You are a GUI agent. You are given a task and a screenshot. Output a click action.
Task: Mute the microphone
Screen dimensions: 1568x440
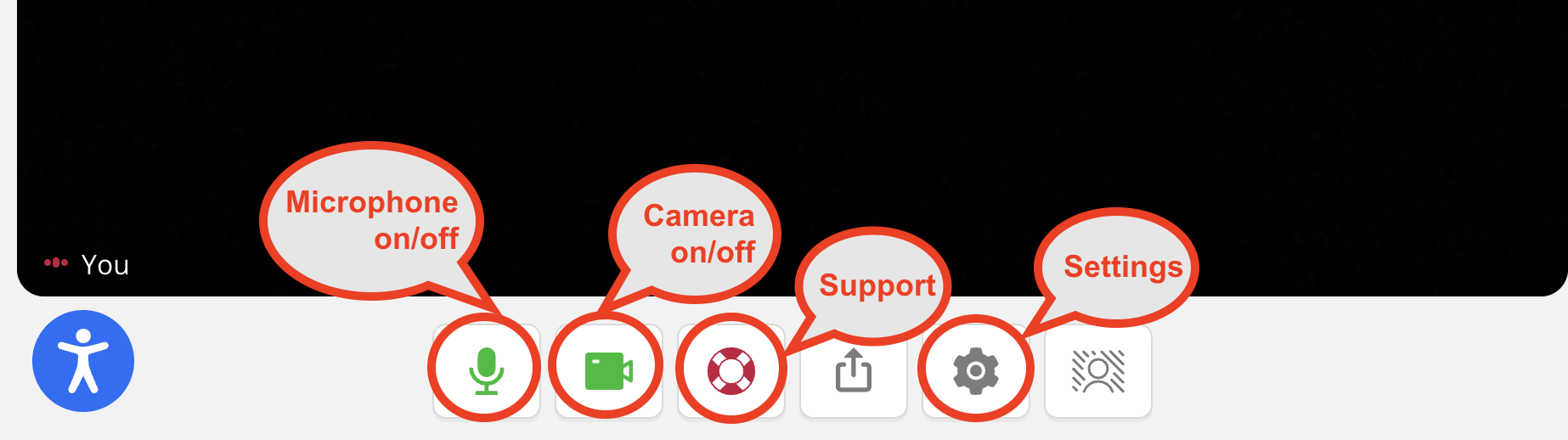coord(487,370)
